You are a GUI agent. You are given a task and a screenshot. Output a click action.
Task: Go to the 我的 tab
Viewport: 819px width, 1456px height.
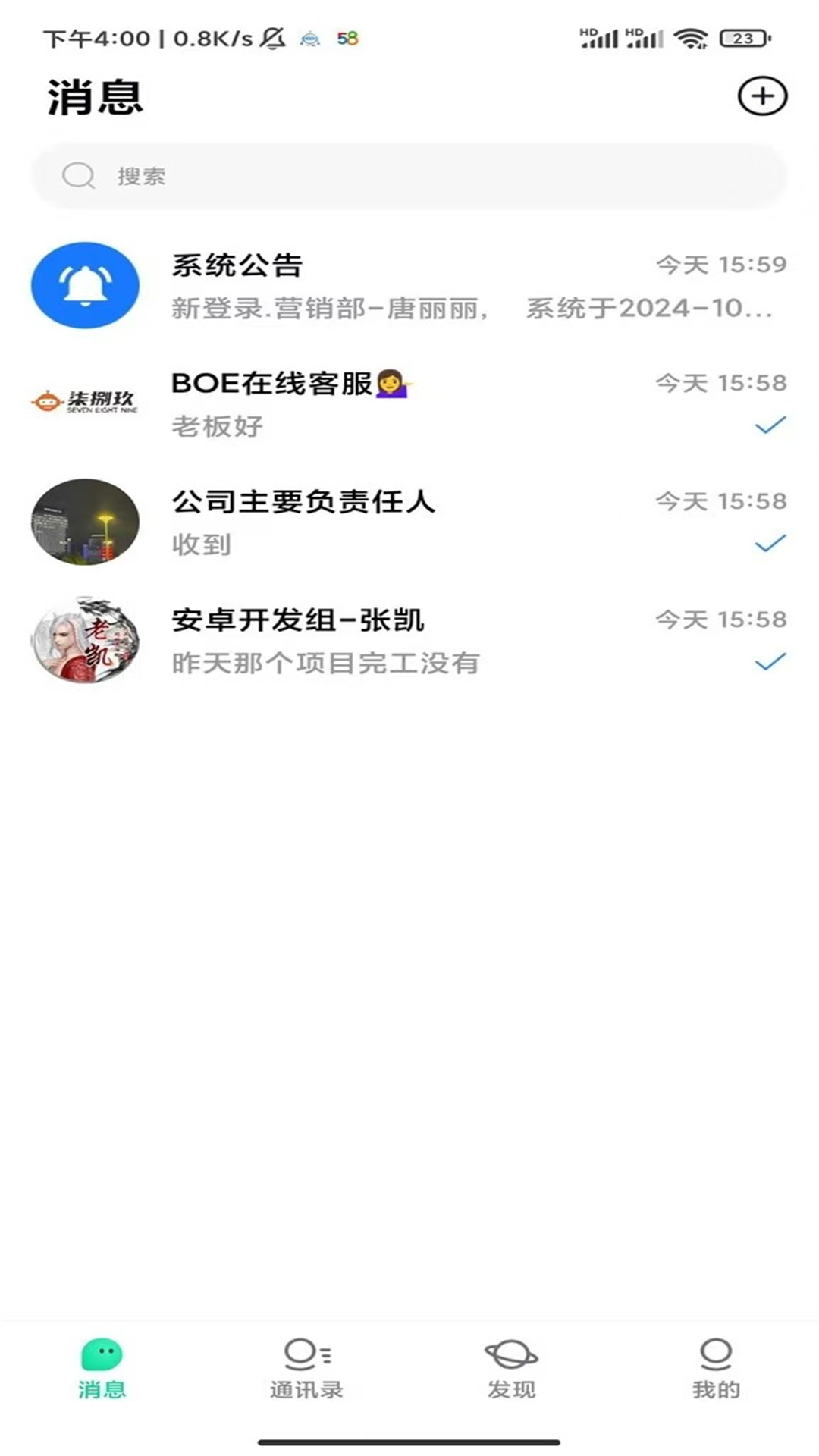pos(716,1369)
